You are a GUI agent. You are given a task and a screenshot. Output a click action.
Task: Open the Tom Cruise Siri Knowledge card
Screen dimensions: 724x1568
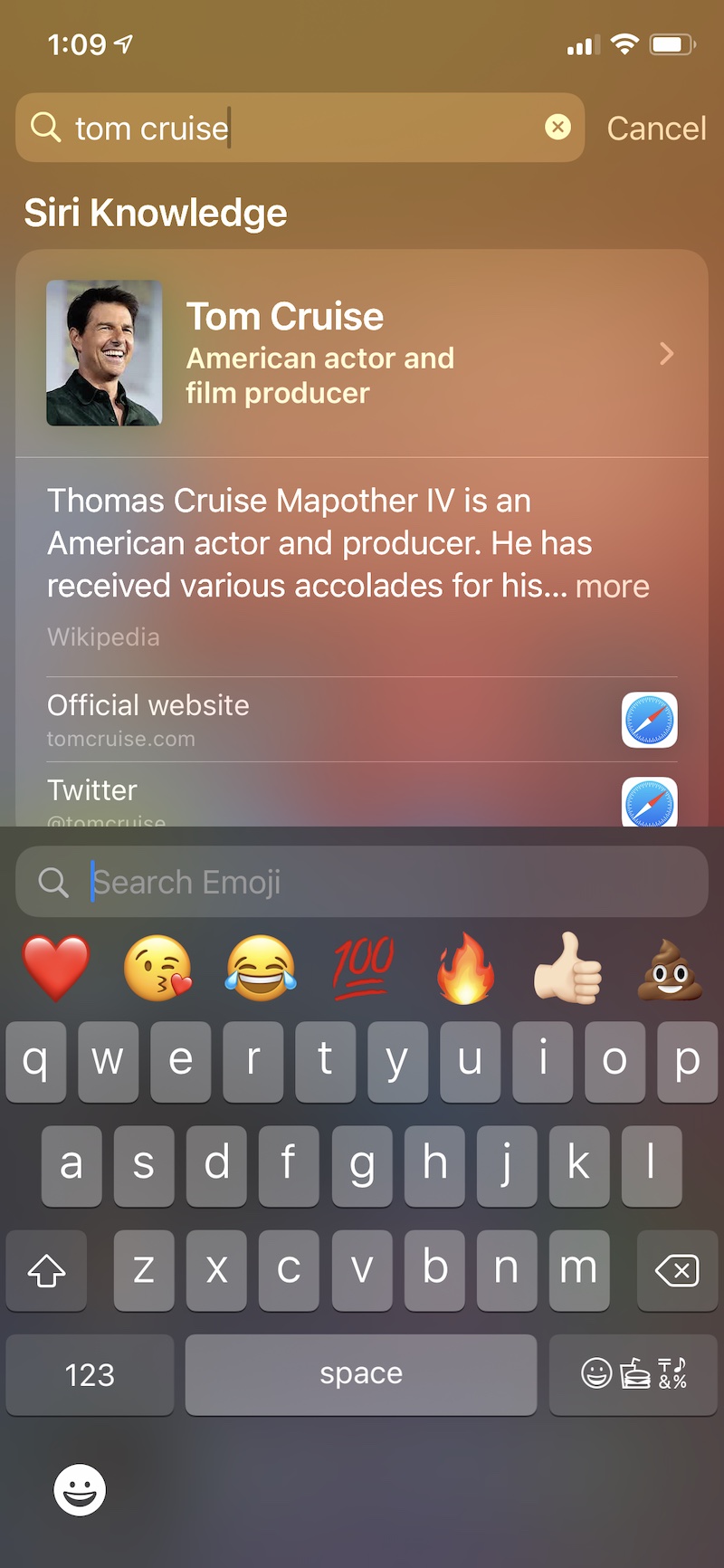[362, 353]
